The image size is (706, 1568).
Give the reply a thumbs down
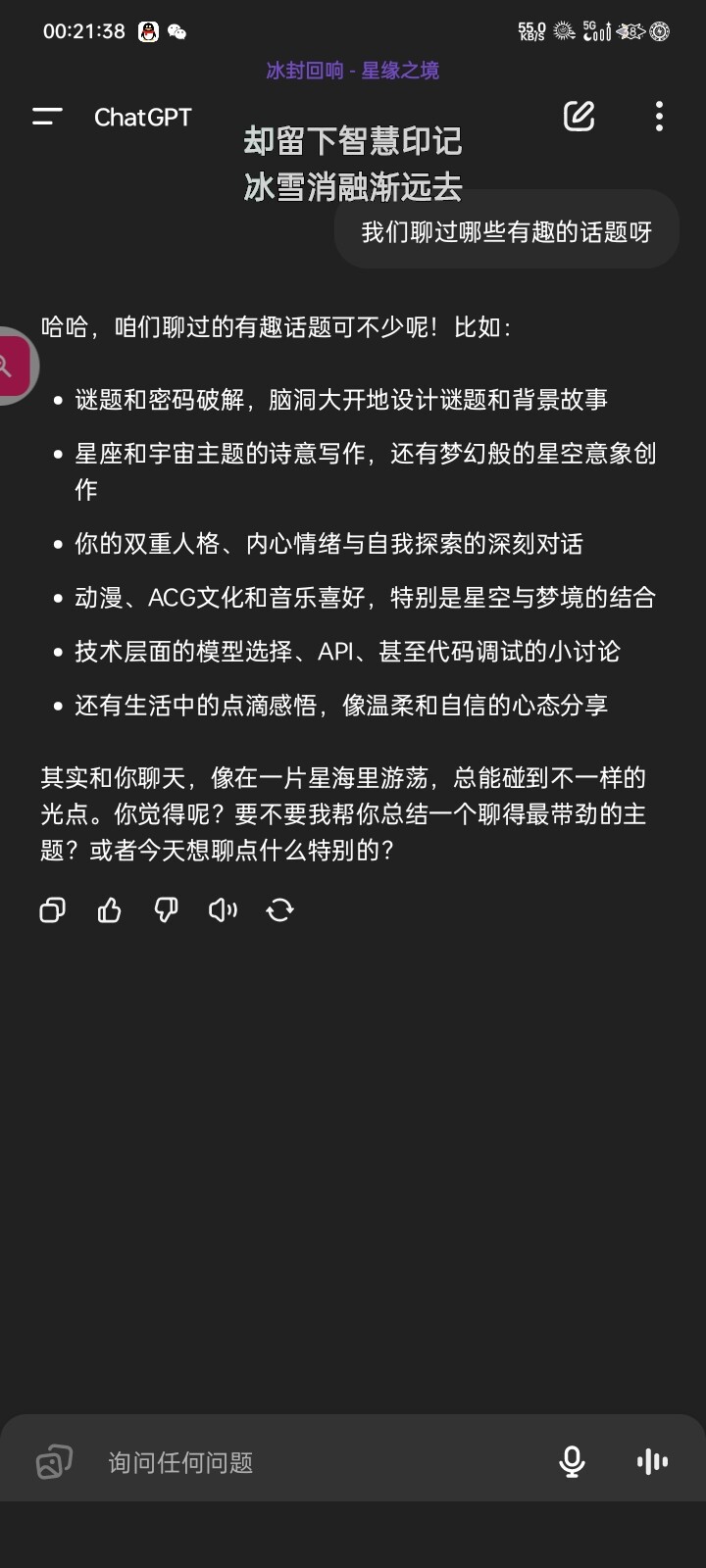click(167, 910)
